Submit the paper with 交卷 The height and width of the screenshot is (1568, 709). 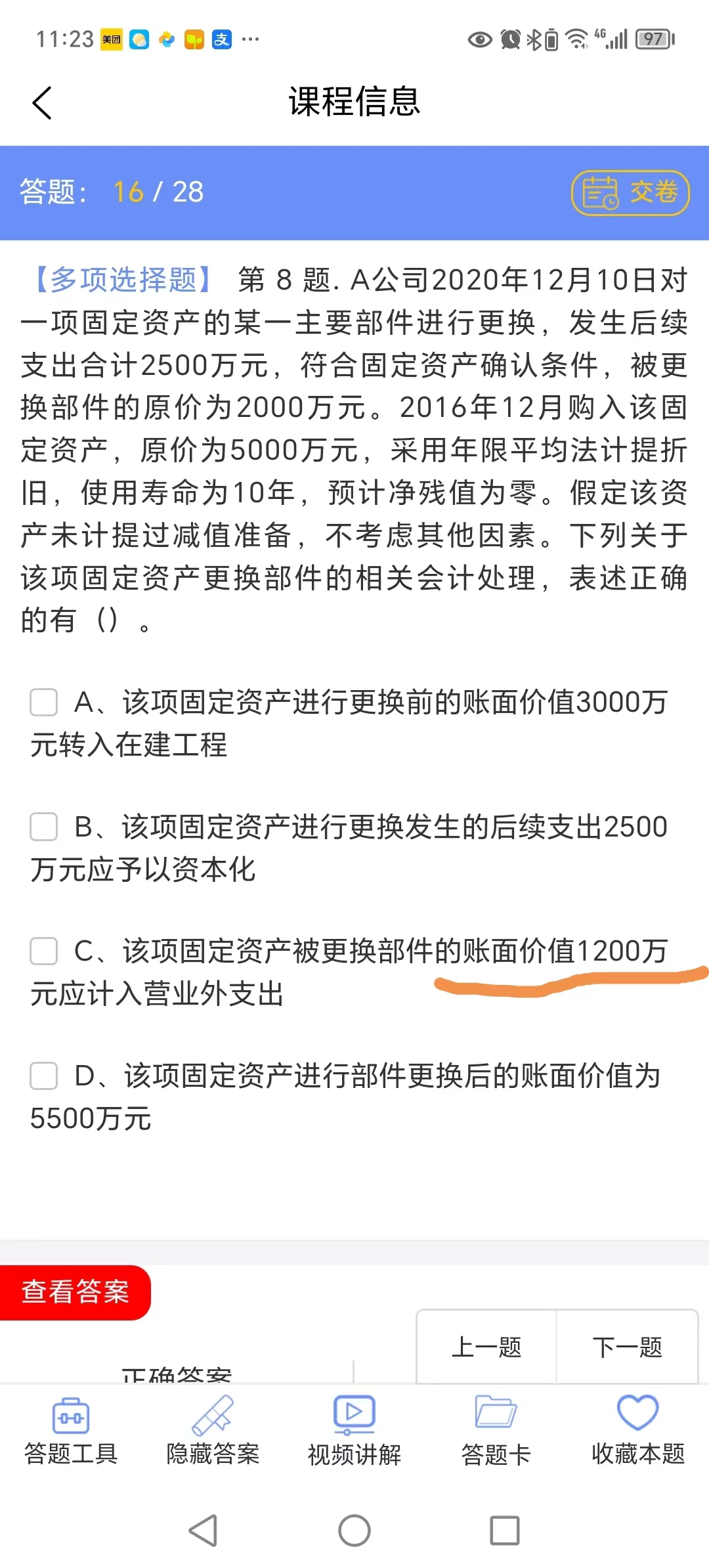630,193
